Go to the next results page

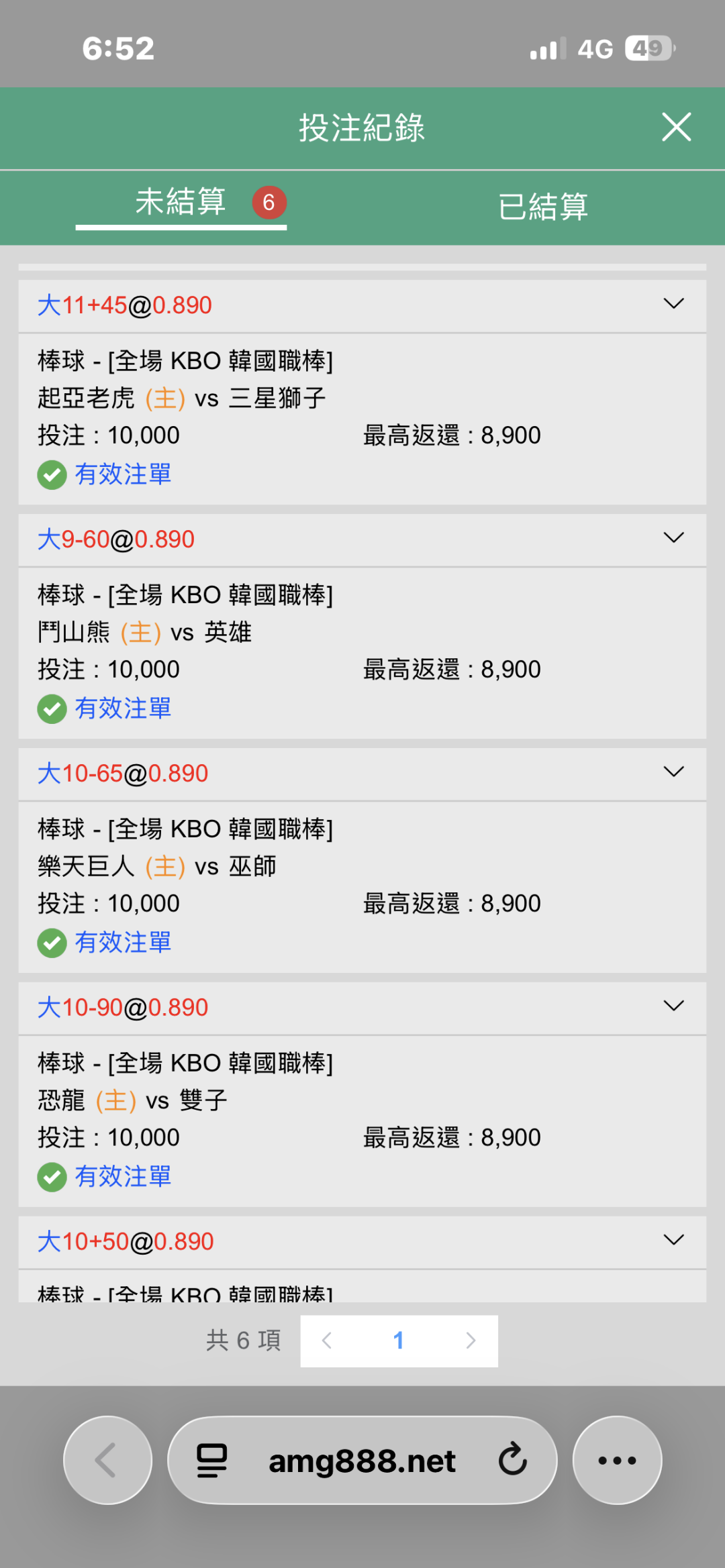(471, 1341)
